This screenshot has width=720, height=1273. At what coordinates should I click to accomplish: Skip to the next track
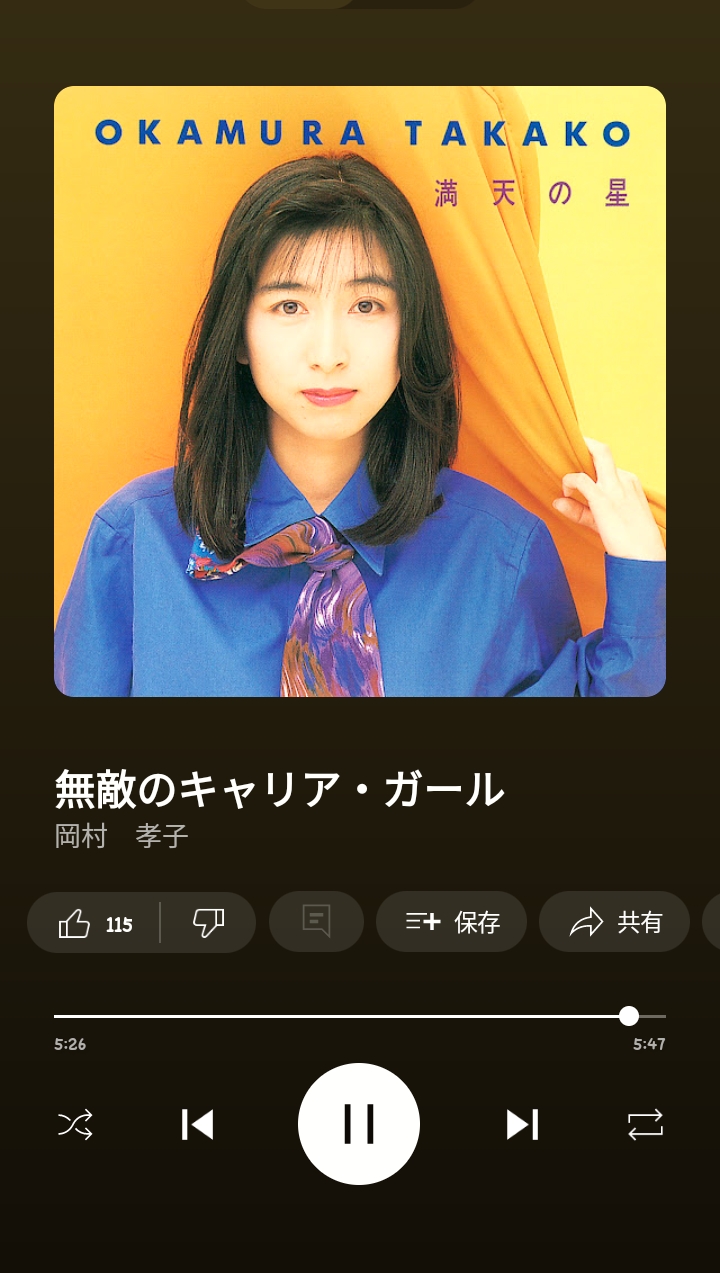522,1124
